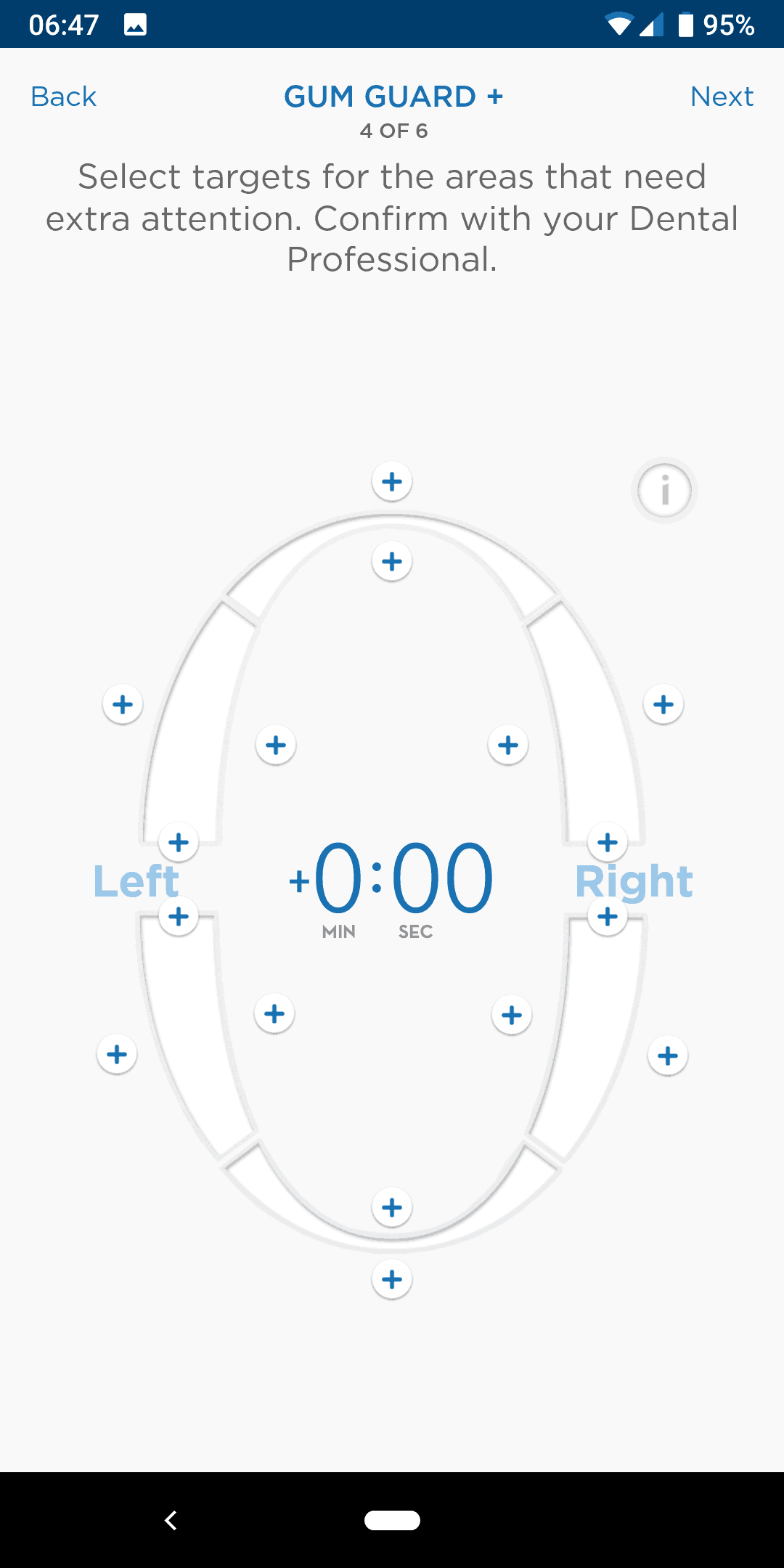Add target on outer lower left teeth

pyautogui.click(x=117, y=1054)
